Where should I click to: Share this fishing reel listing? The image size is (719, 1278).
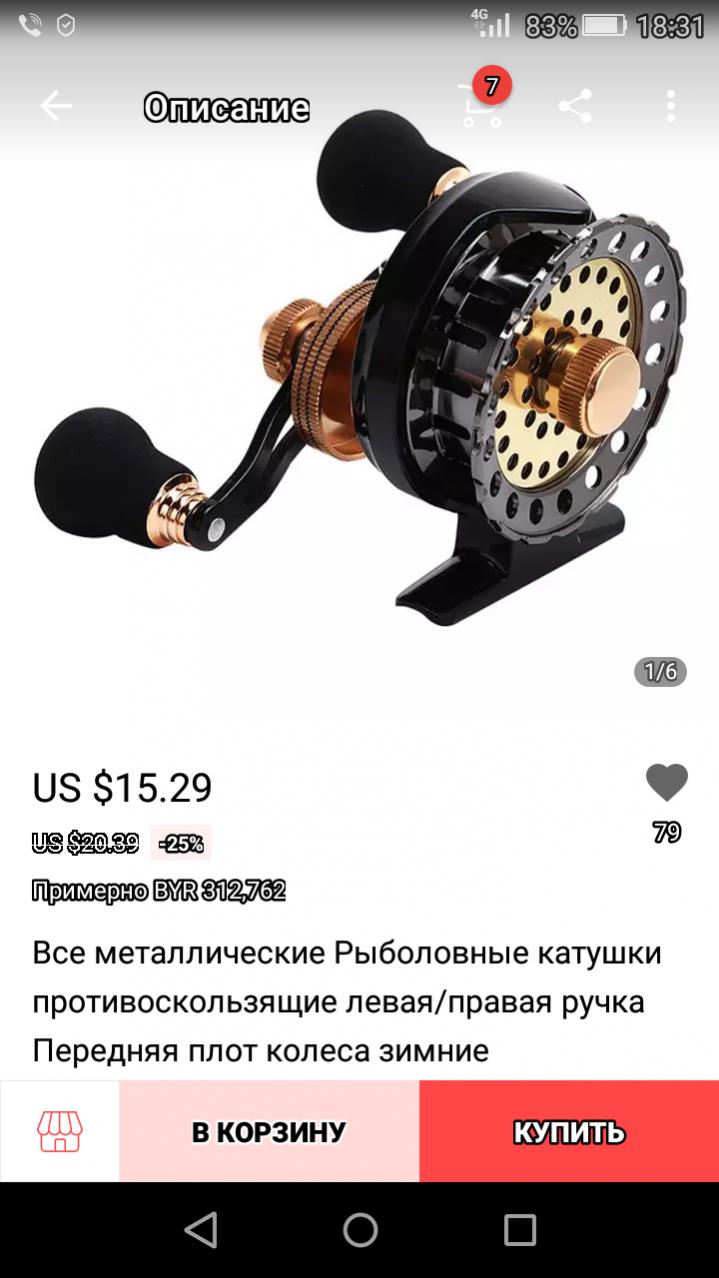pyautogui.click(x=575, y=106)
